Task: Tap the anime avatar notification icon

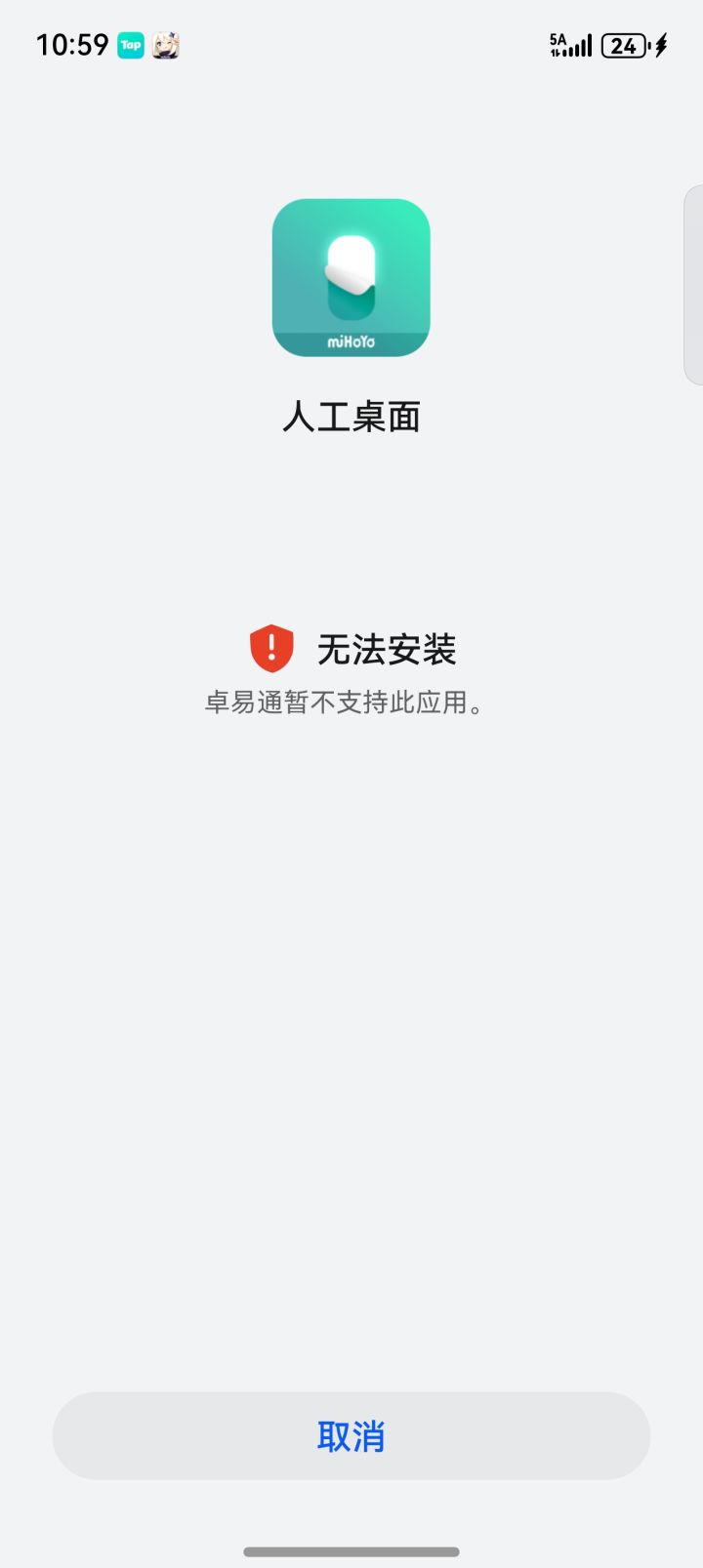Action: tap(168, 45)
